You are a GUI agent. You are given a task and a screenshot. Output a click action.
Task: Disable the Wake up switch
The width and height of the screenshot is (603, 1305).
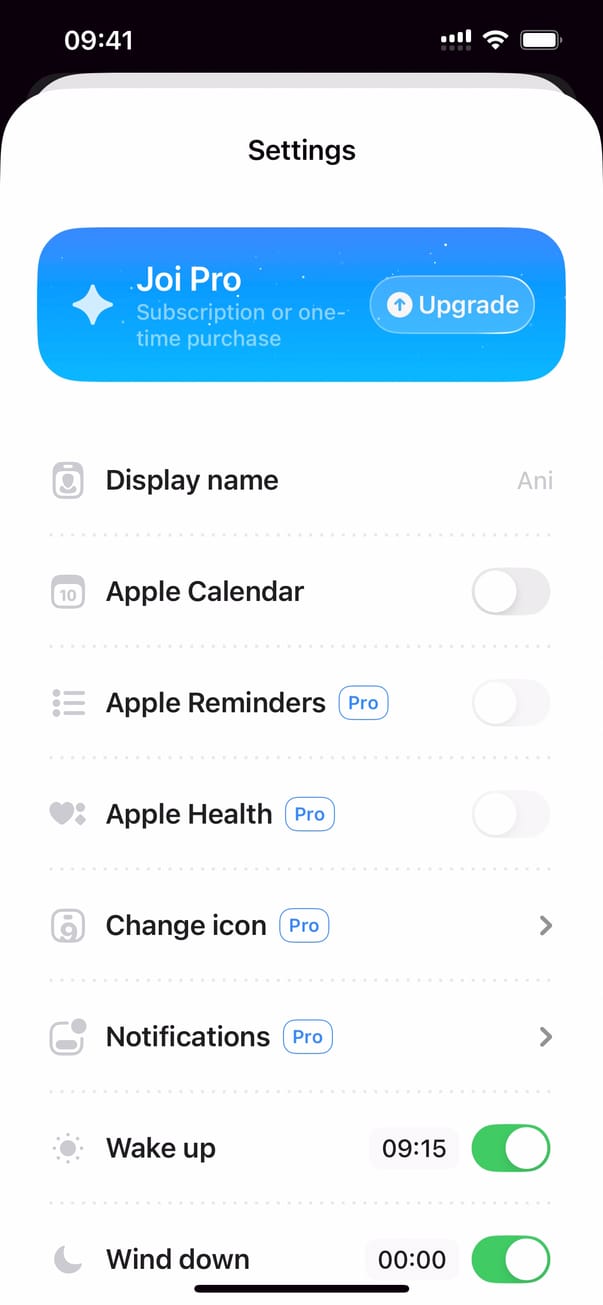tap(510, 1148)
